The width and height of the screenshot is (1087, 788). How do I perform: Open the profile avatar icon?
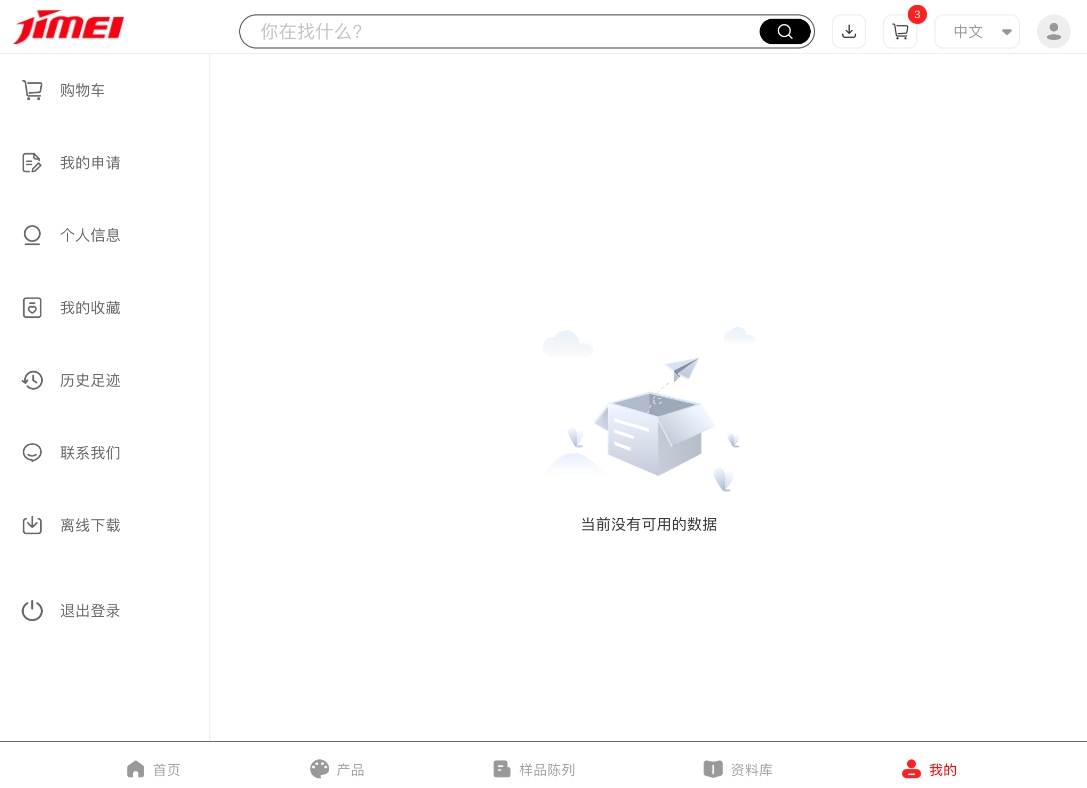[x=1053, y=32]
